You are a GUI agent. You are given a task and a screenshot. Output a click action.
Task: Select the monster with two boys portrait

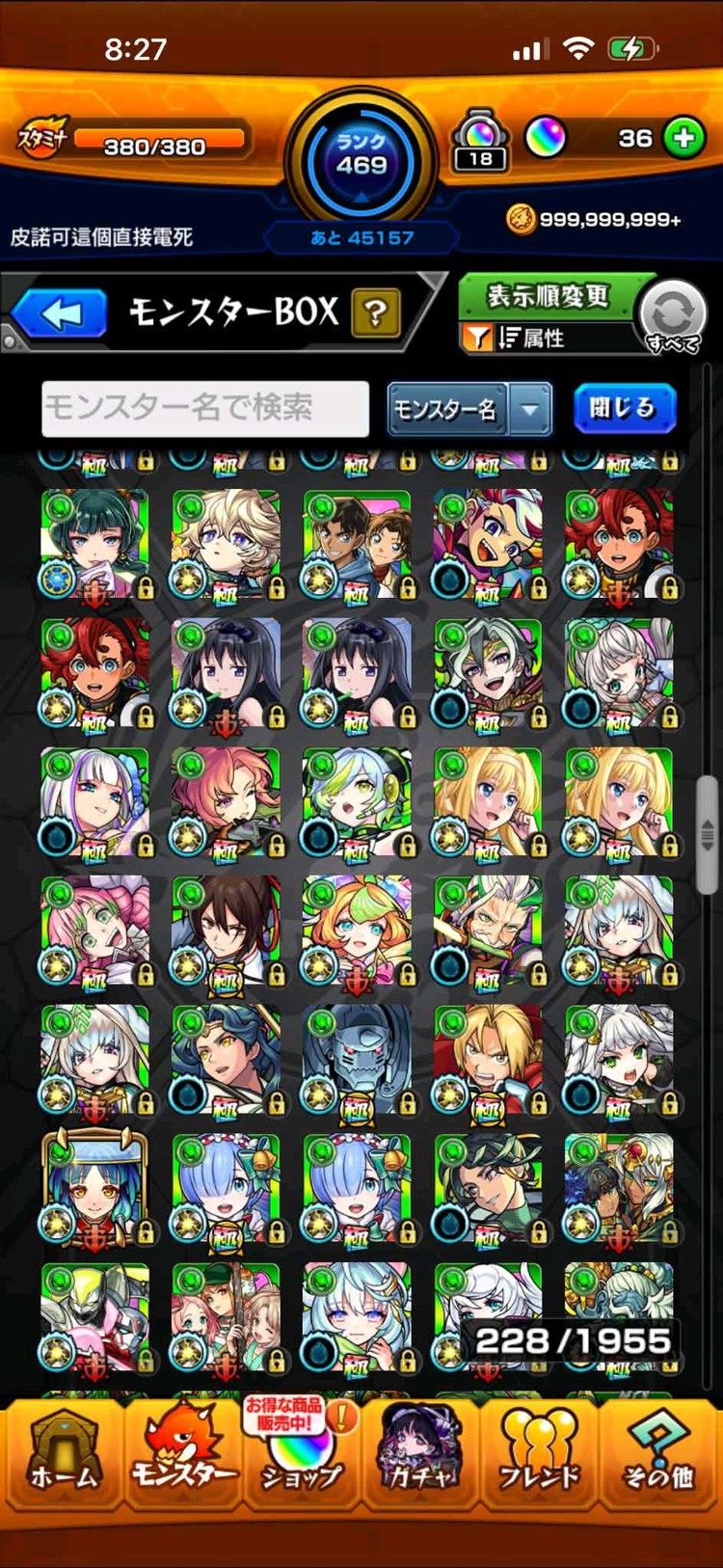pyautogui.click(x=358, y=545)
